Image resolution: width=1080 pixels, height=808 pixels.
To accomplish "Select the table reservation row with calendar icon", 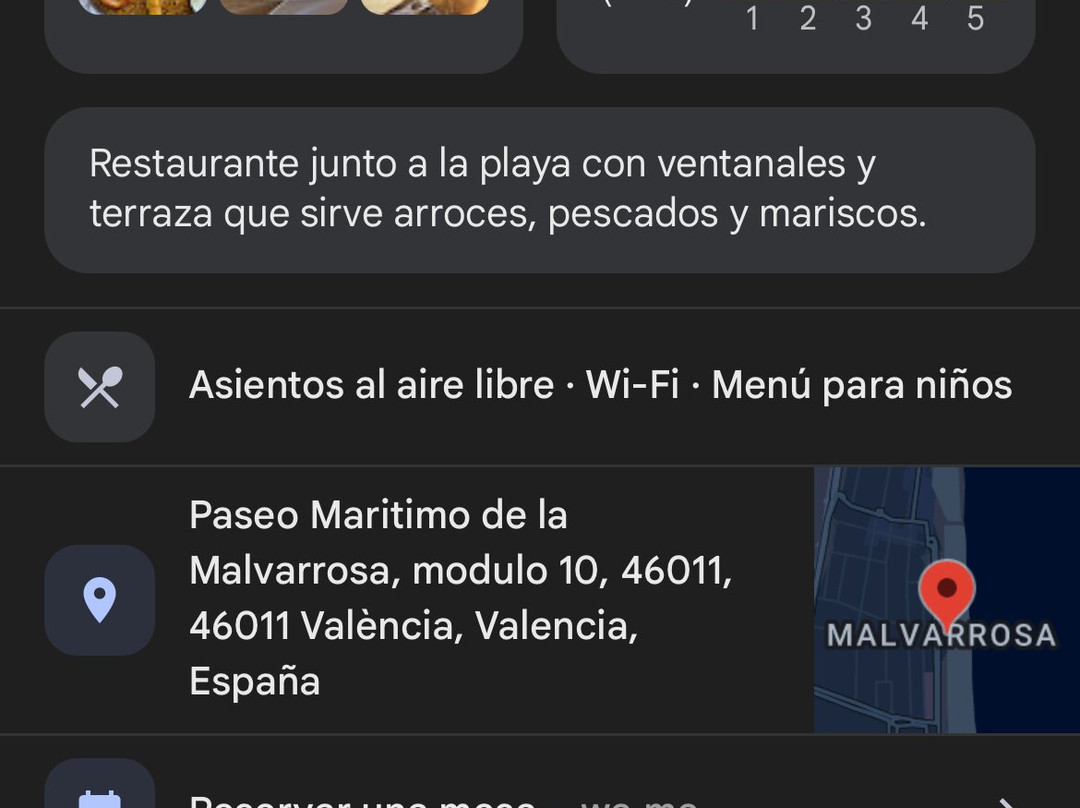I will [540, 790].
